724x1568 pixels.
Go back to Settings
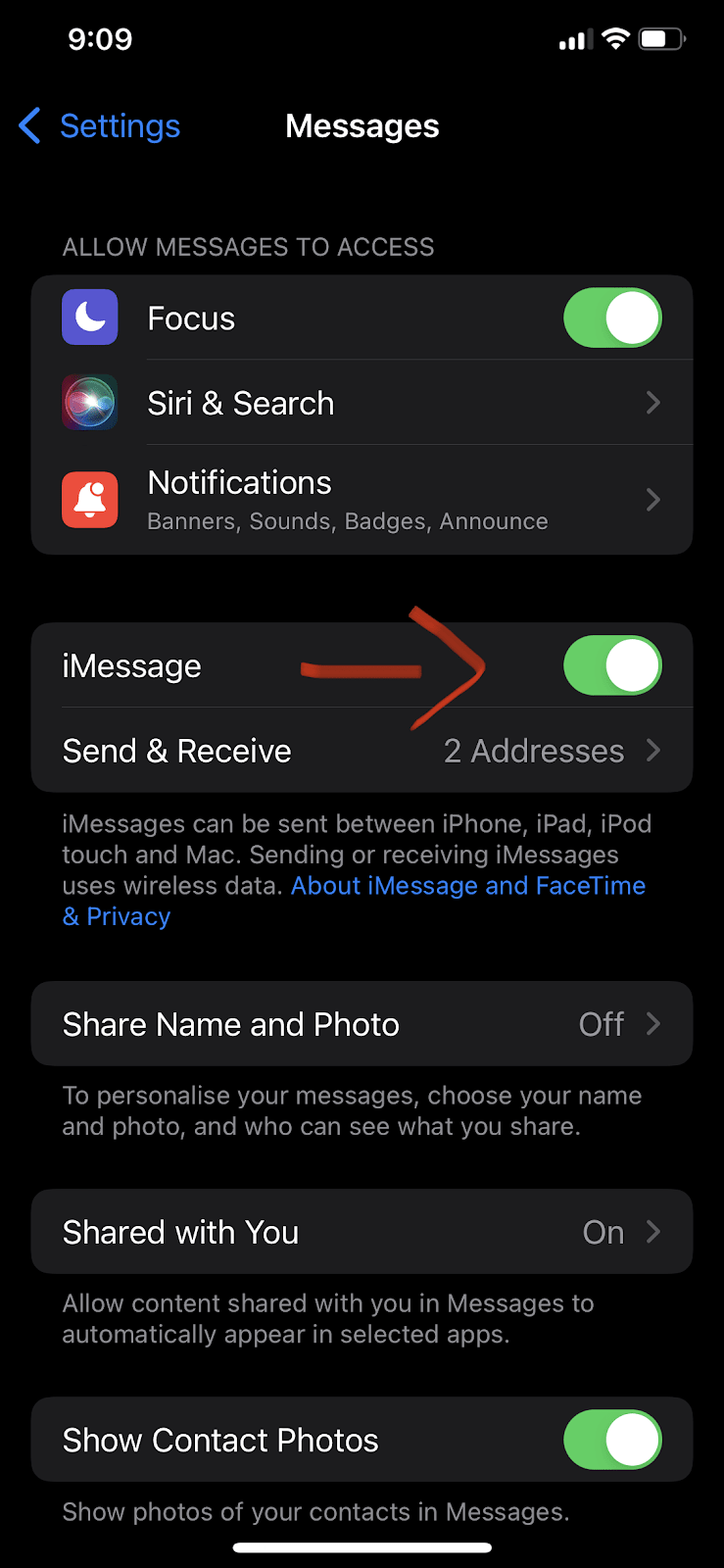pos(100,126)
